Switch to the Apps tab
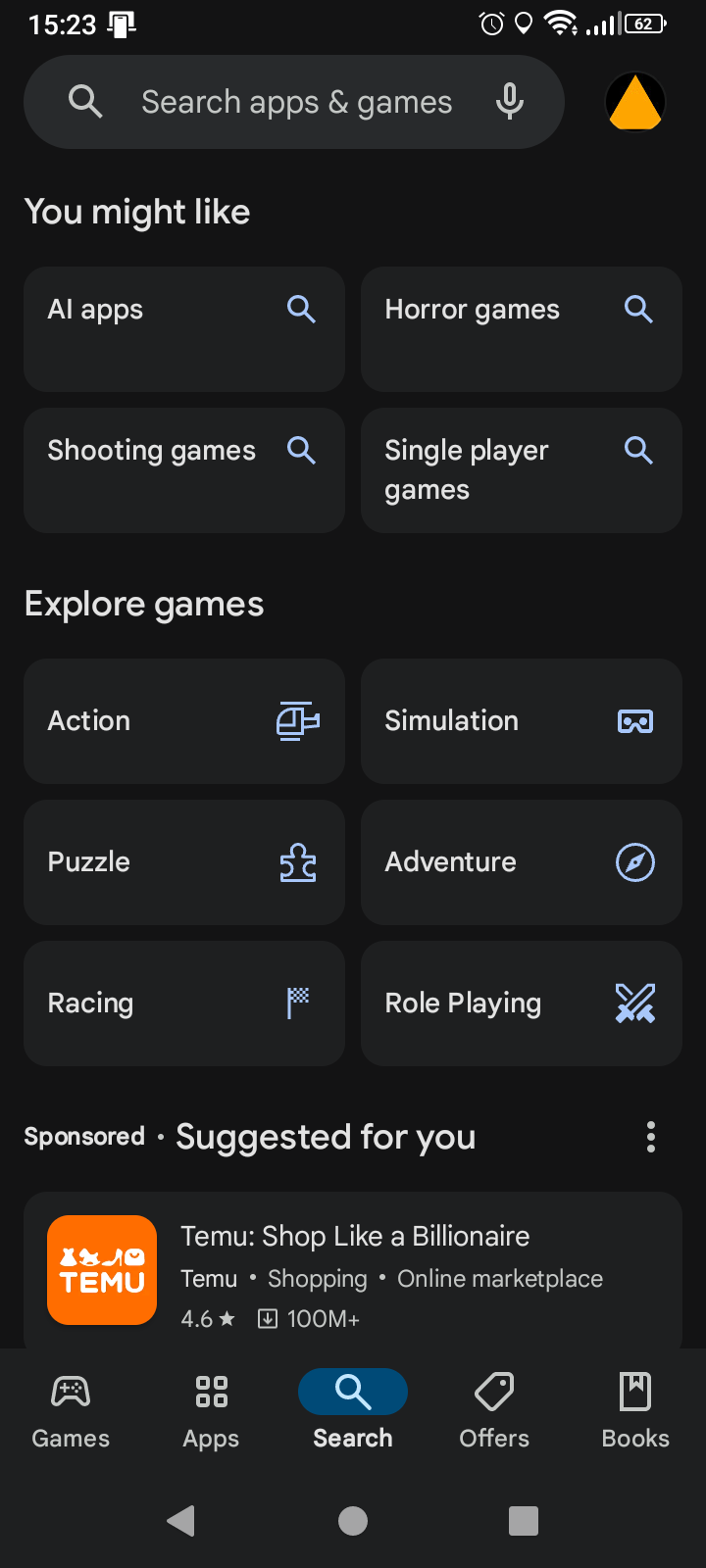Viewport: 706px width, 1568px height. pos(211,1408)
